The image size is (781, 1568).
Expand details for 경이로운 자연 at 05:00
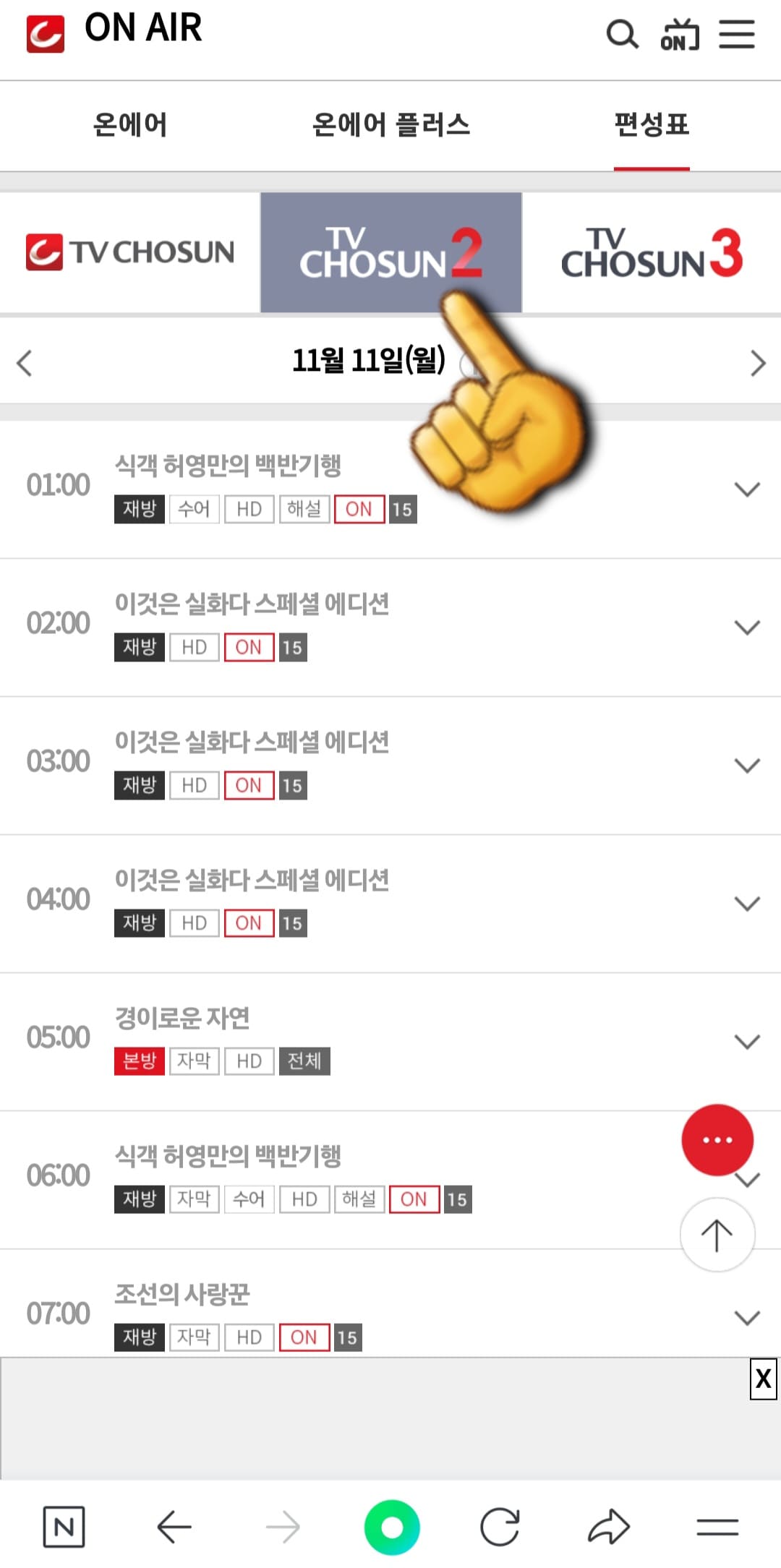pyautogui.click(x=746, y=1041)
